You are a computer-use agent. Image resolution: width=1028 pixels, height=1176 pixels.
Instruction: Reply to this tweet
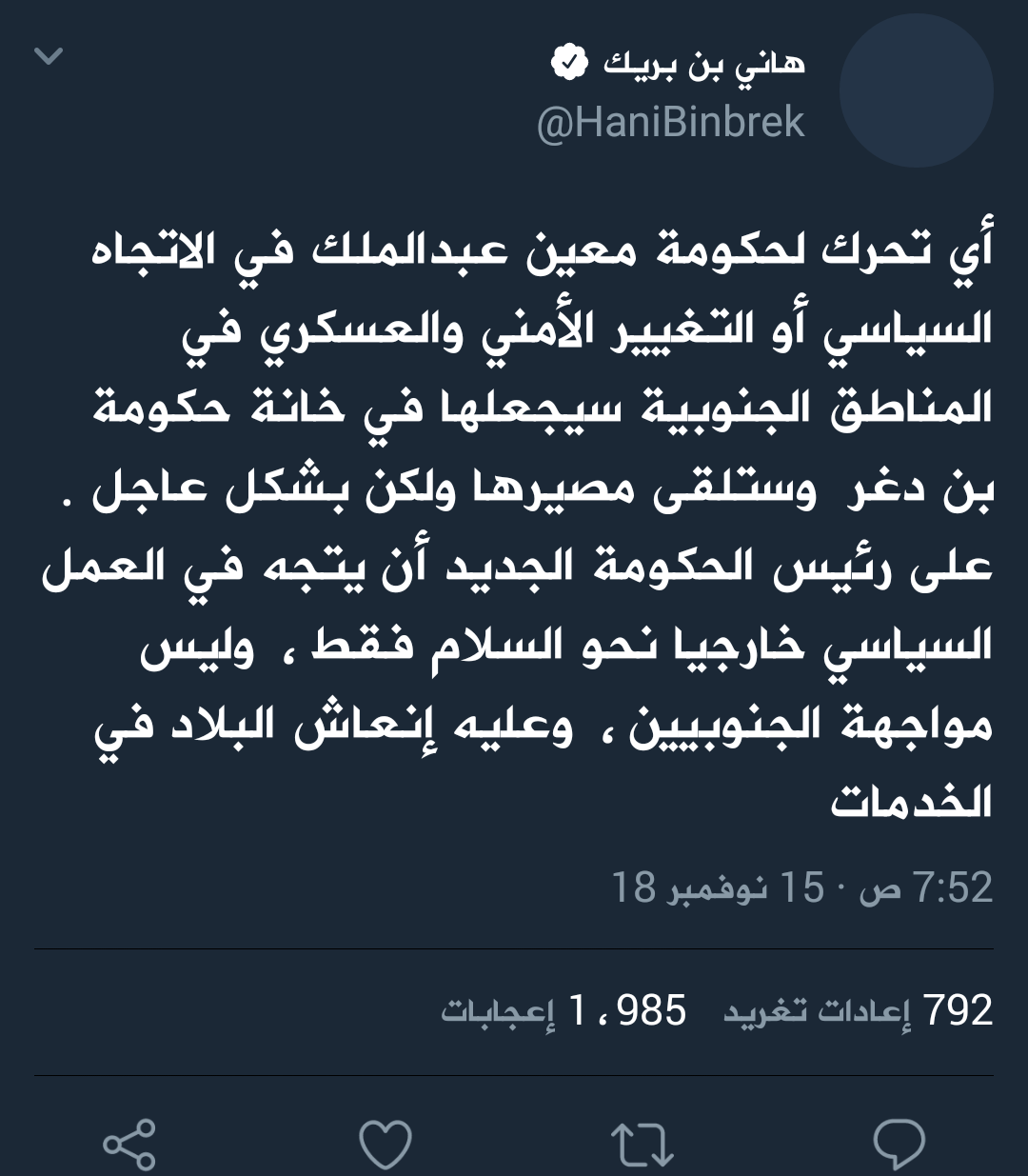[899, 1144]
